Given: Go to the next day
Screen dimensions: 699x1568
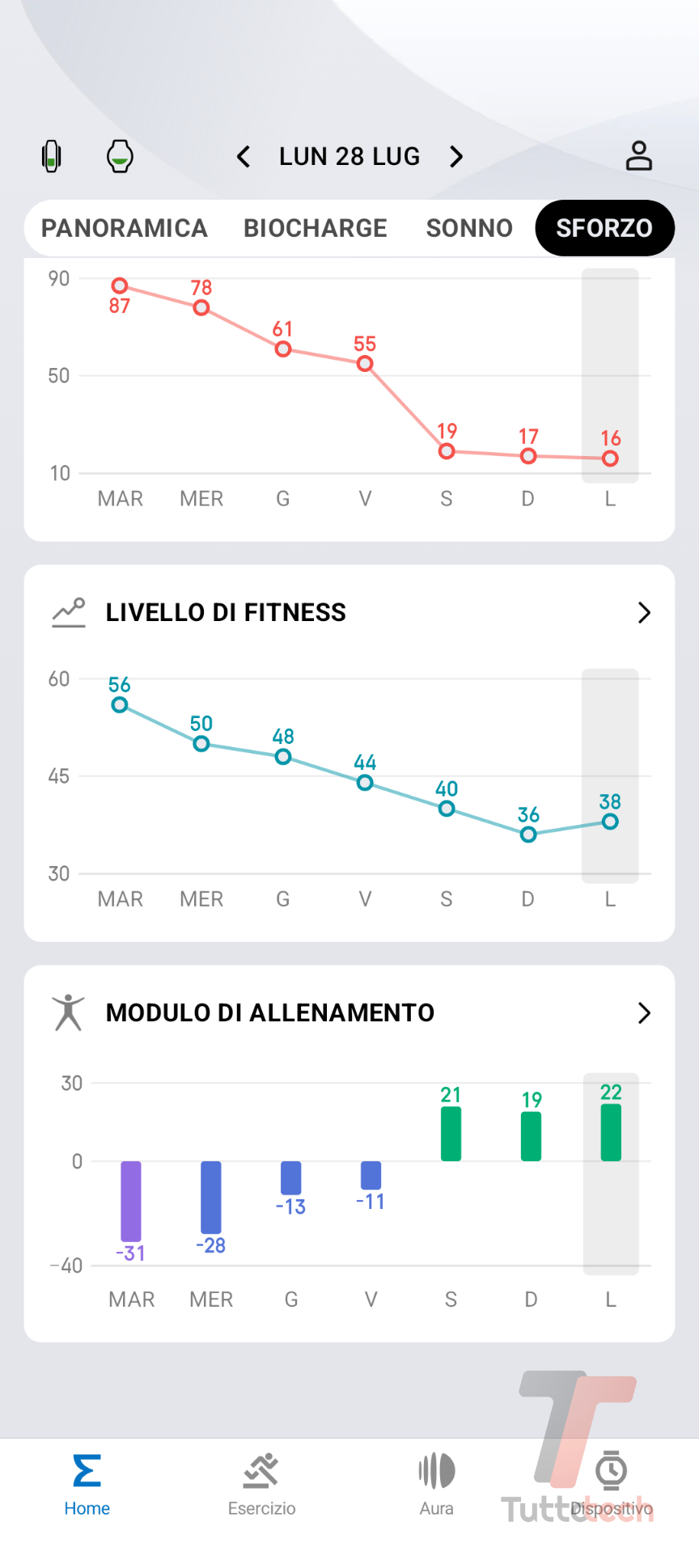Looking at the screenshot, I should tap(456, 156).
